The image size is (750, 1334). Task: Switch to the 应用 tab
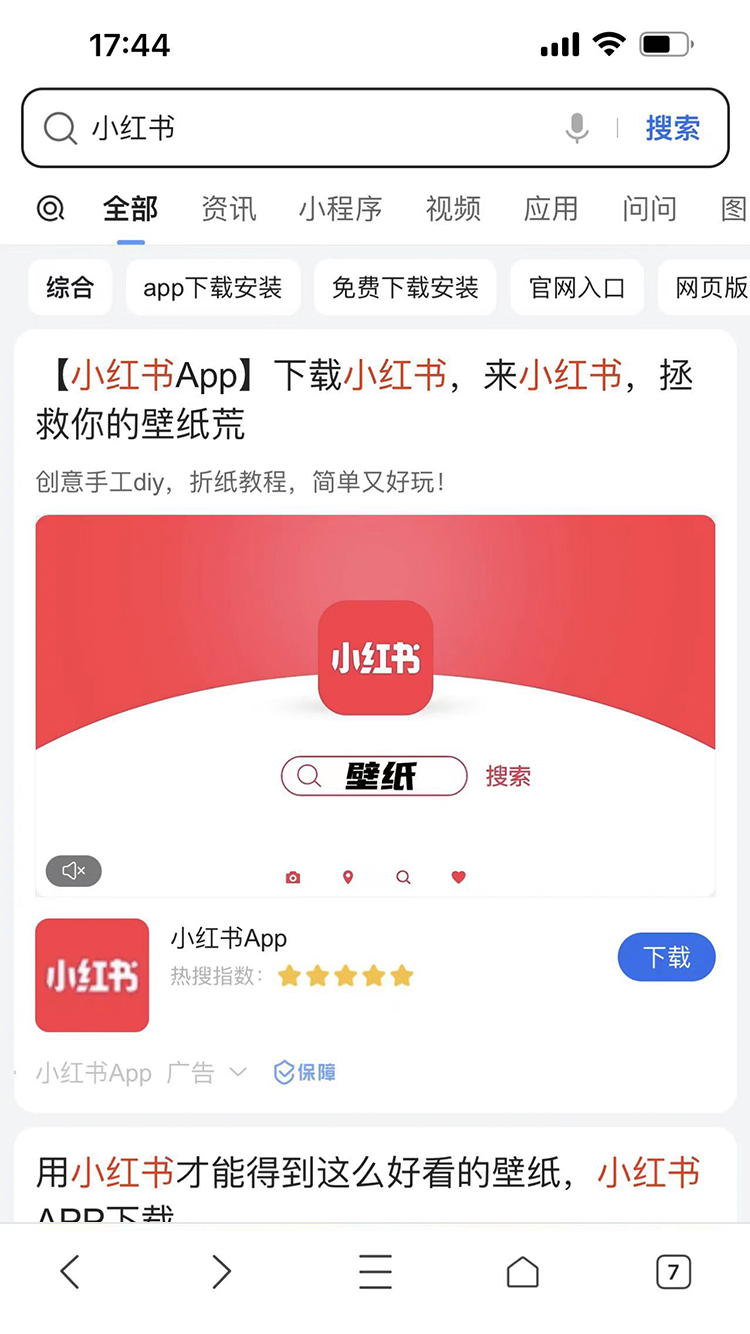pyautogui.click(x=551, y=208)
